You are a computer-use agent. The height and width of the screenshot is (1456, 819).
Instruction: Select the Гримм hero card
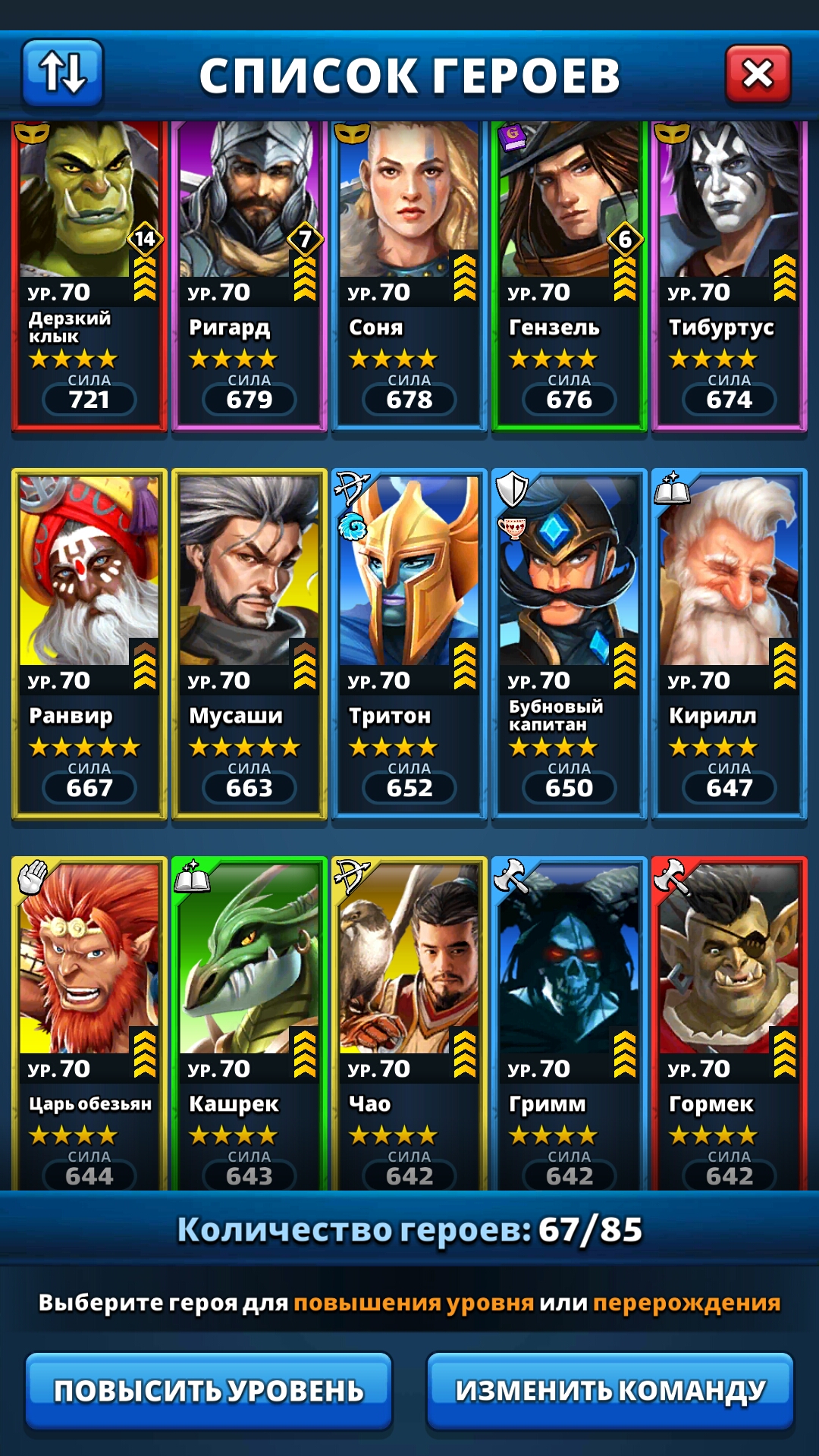click(x=569, y=1024)
